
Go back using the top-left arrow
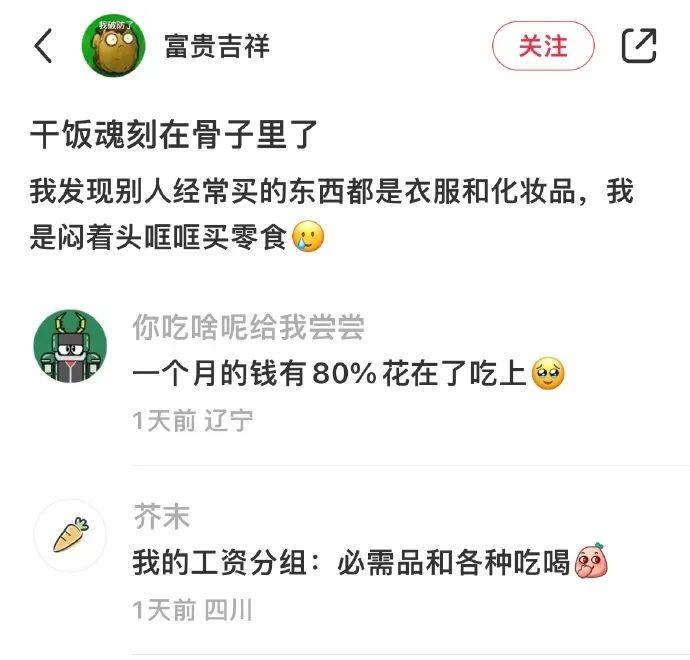click(x=43, y=46)
